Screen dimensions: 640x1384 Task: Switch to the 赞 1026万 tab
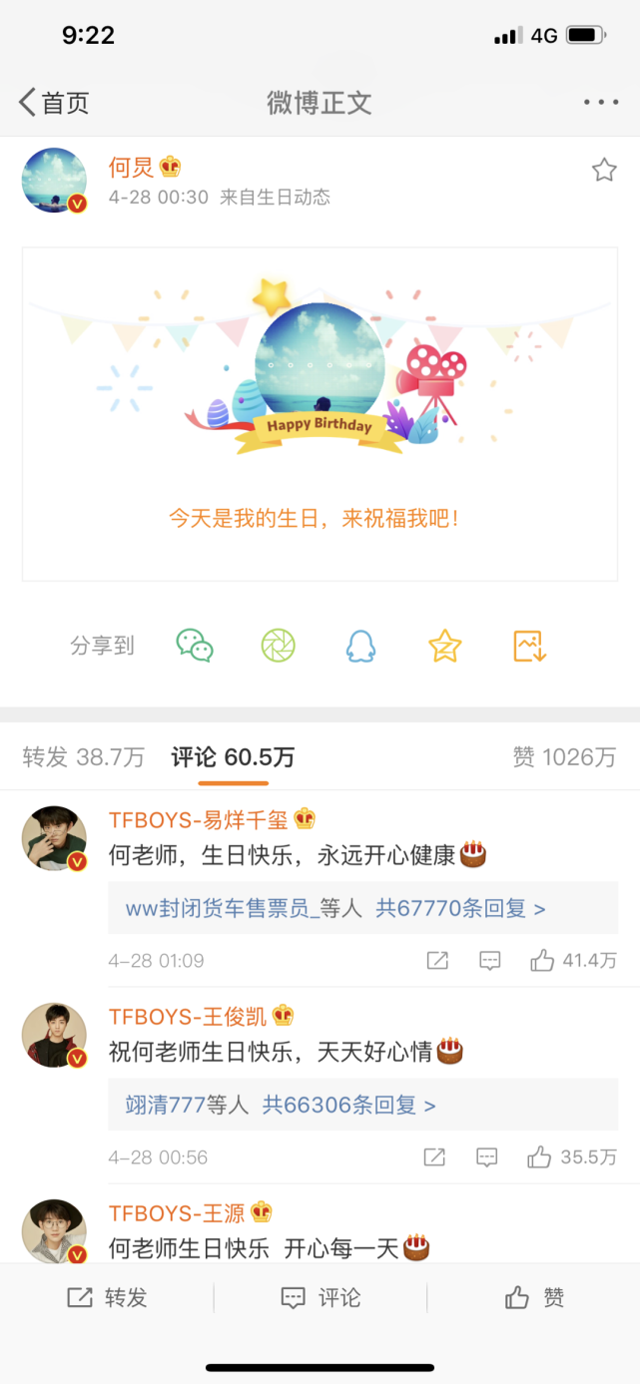coord(564,757)
